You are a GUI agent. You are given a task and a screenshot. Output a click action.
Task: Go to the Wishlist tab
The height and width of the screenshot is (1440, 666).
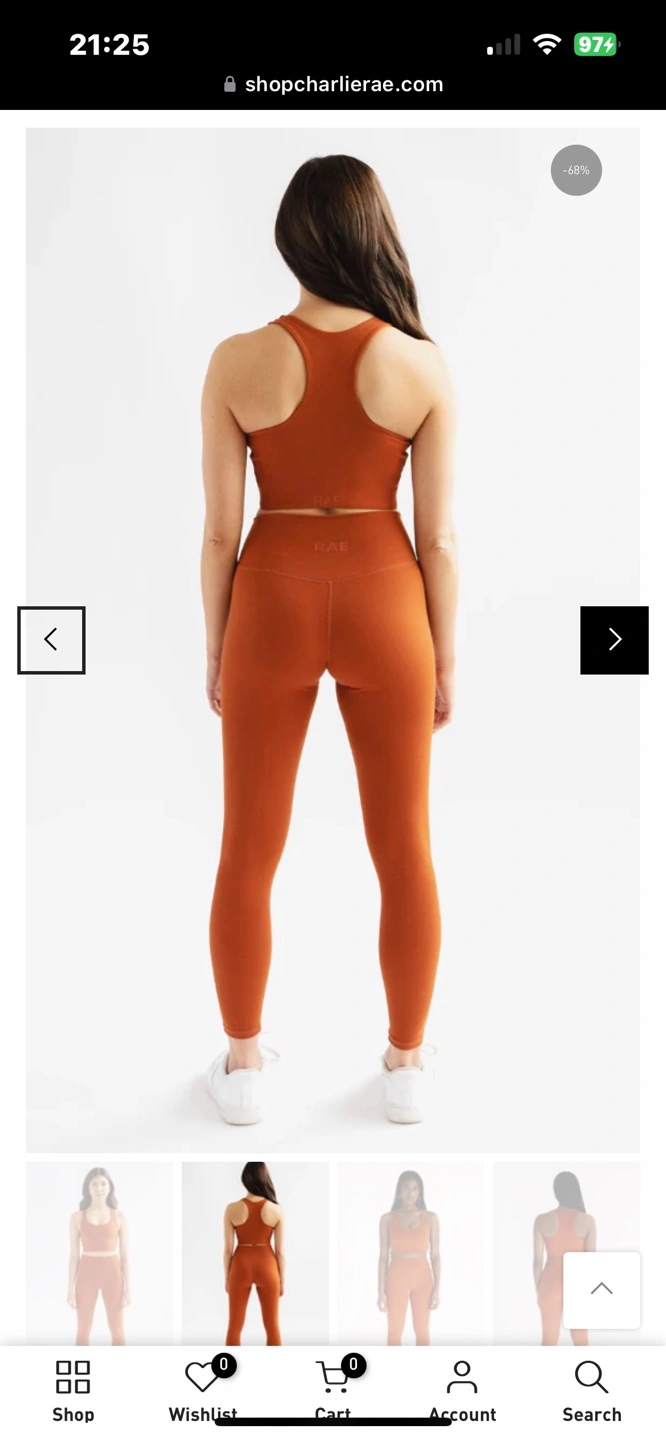coord(203,1390)
